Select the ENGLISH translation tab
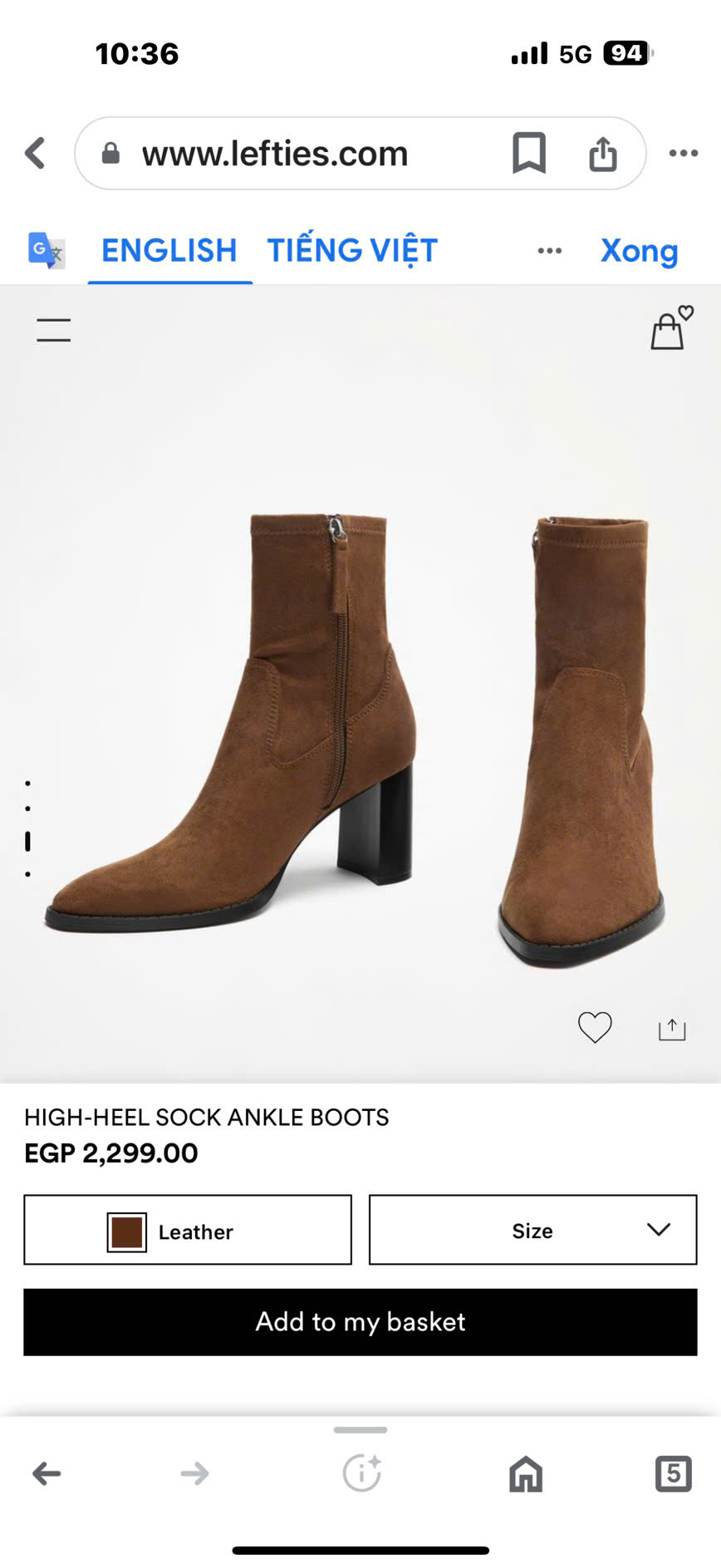Image resolution: width=721 pixels, height=1568 pixels. [169, 250]
